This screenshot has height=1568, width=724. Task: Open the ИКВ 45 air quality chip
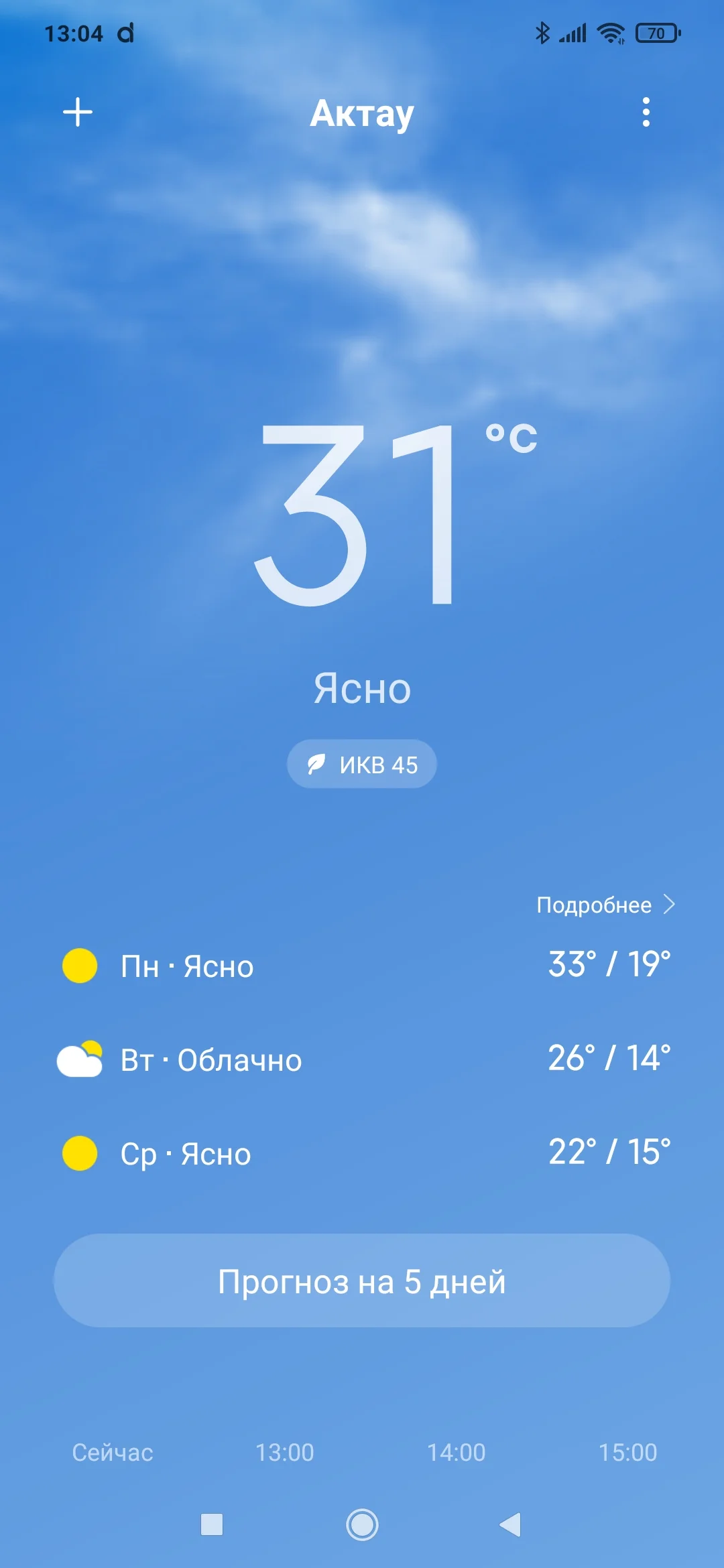tap(362, 764)
